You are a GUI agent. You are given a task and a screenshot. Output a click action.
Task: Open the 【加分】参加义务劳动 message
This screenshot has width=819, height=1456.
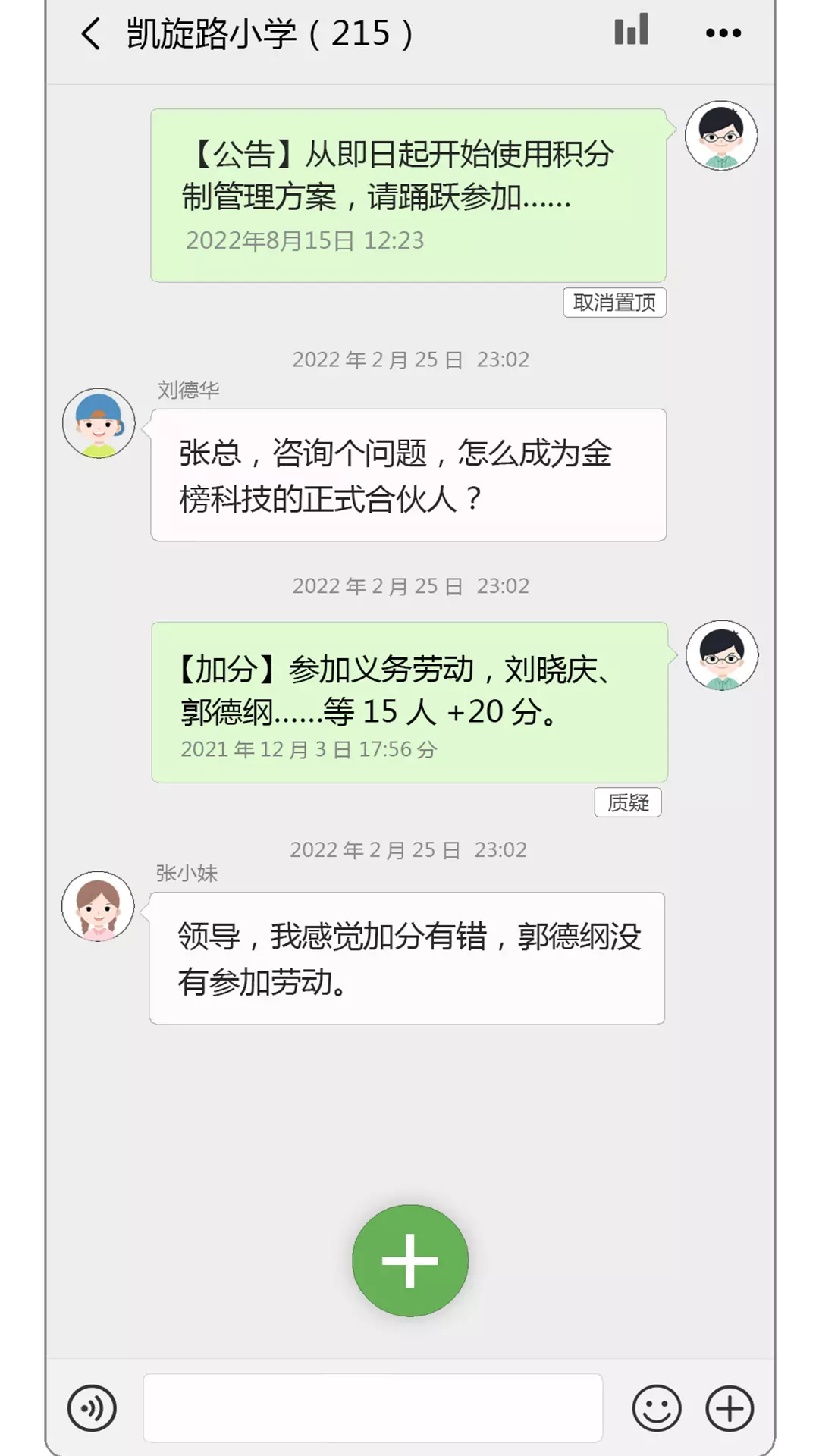click(409, 702)
